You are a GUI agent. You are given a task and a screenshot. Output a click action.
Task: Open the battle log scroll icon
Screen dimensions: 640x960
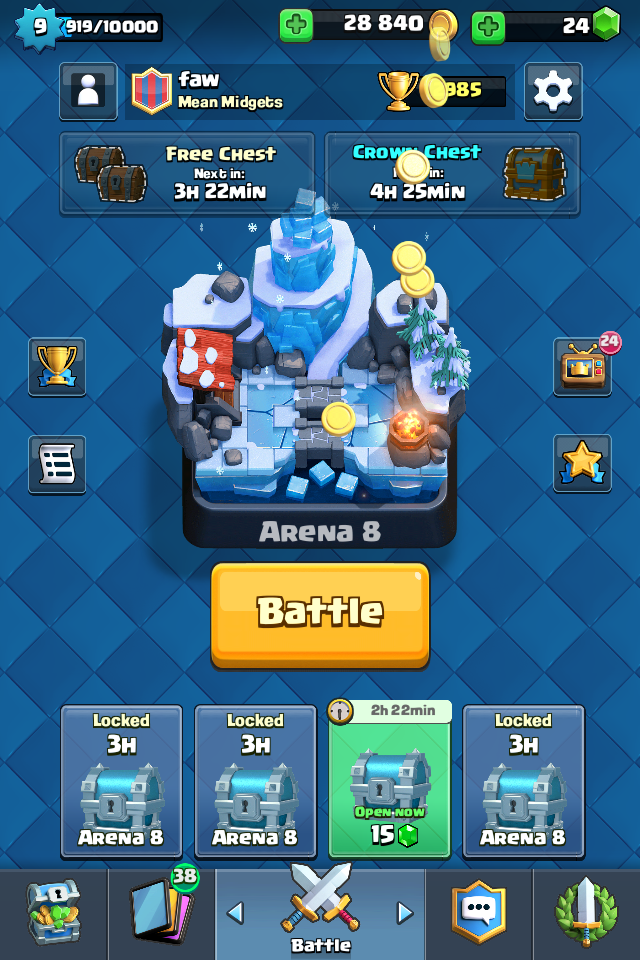[x=56, y=464]
